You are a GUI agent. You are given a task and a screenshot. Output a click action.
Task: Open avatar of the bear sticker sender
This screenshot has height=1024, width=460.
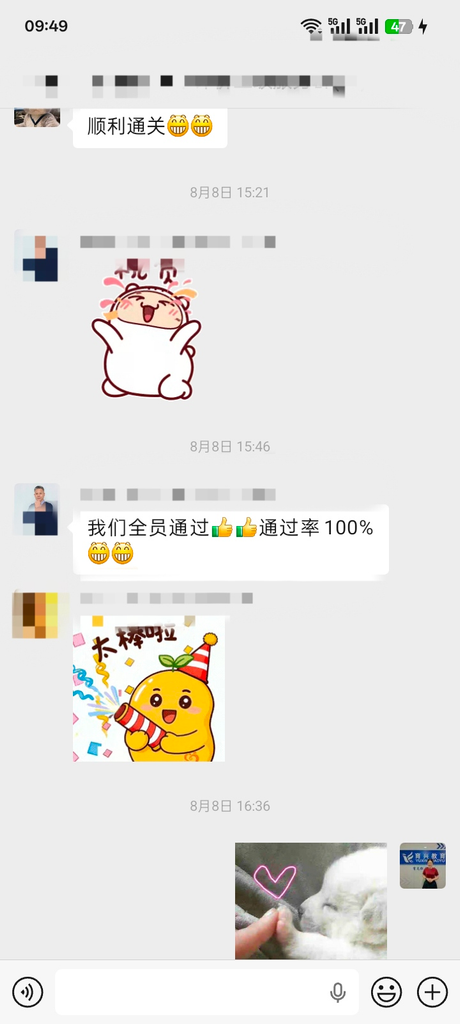click(37, 257)
